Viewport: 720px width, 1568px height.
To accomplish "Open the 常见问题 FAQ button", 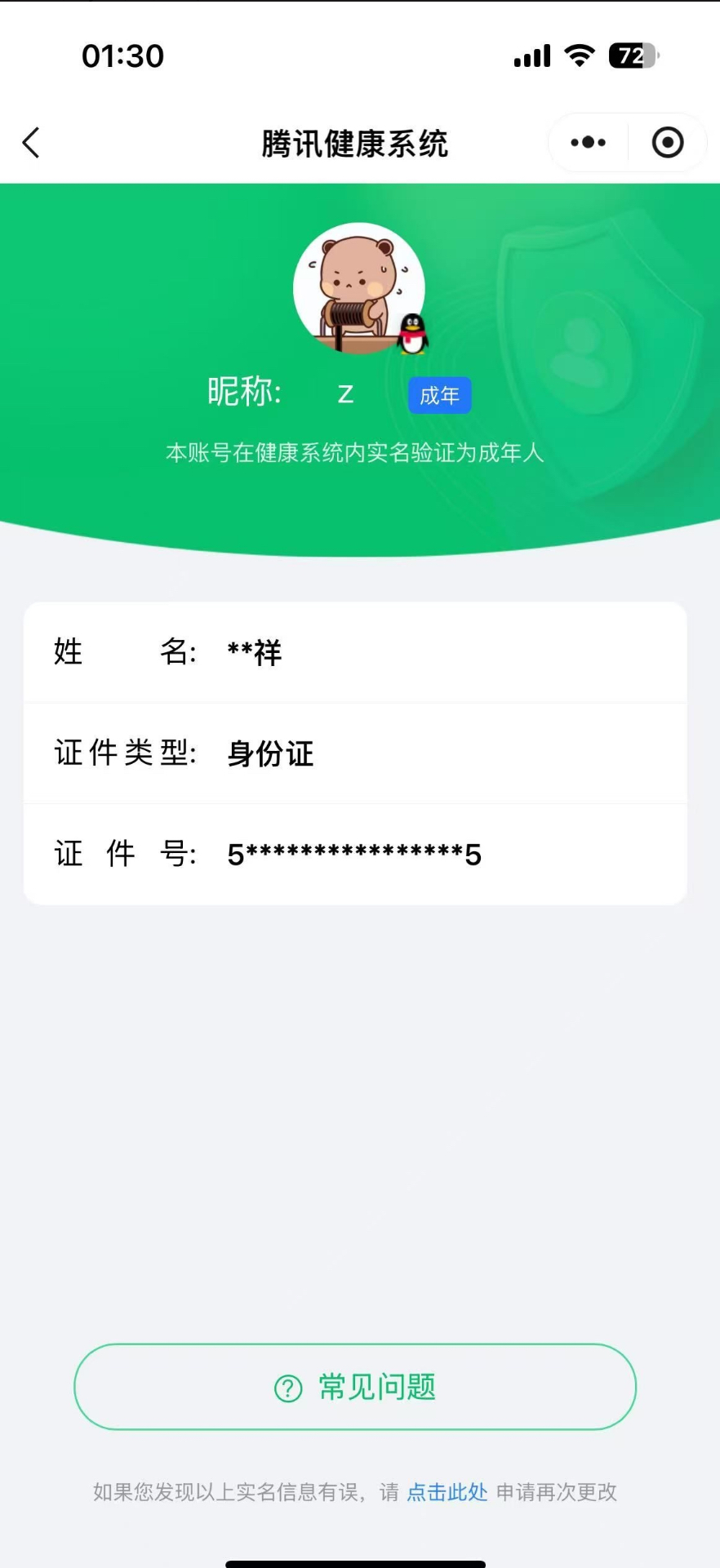I will tap(355, 1387).
